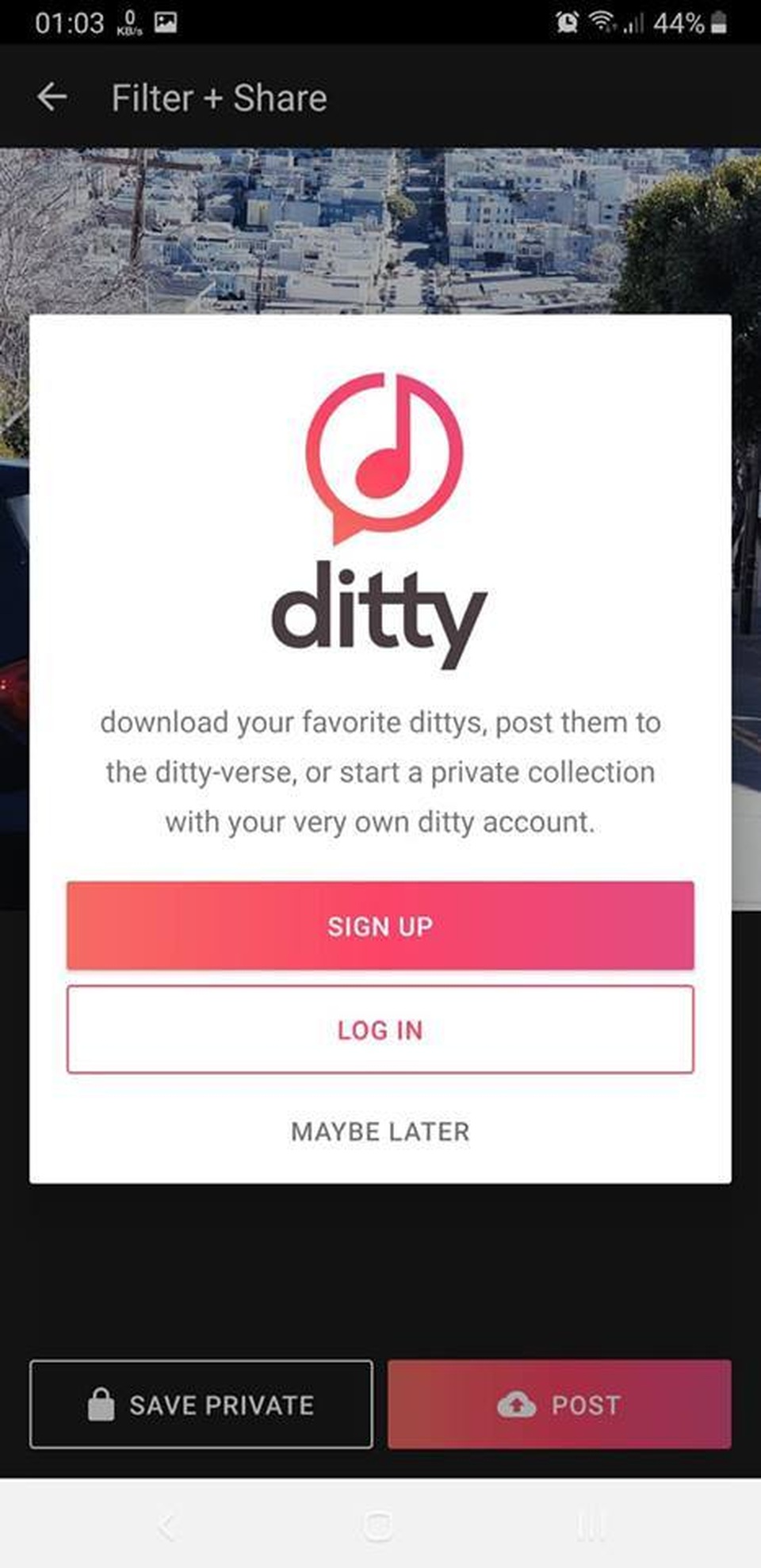Dismiss dialog with MAYBE LATER
Viewport: 761px width, 1568px height.
point(380,1131)
